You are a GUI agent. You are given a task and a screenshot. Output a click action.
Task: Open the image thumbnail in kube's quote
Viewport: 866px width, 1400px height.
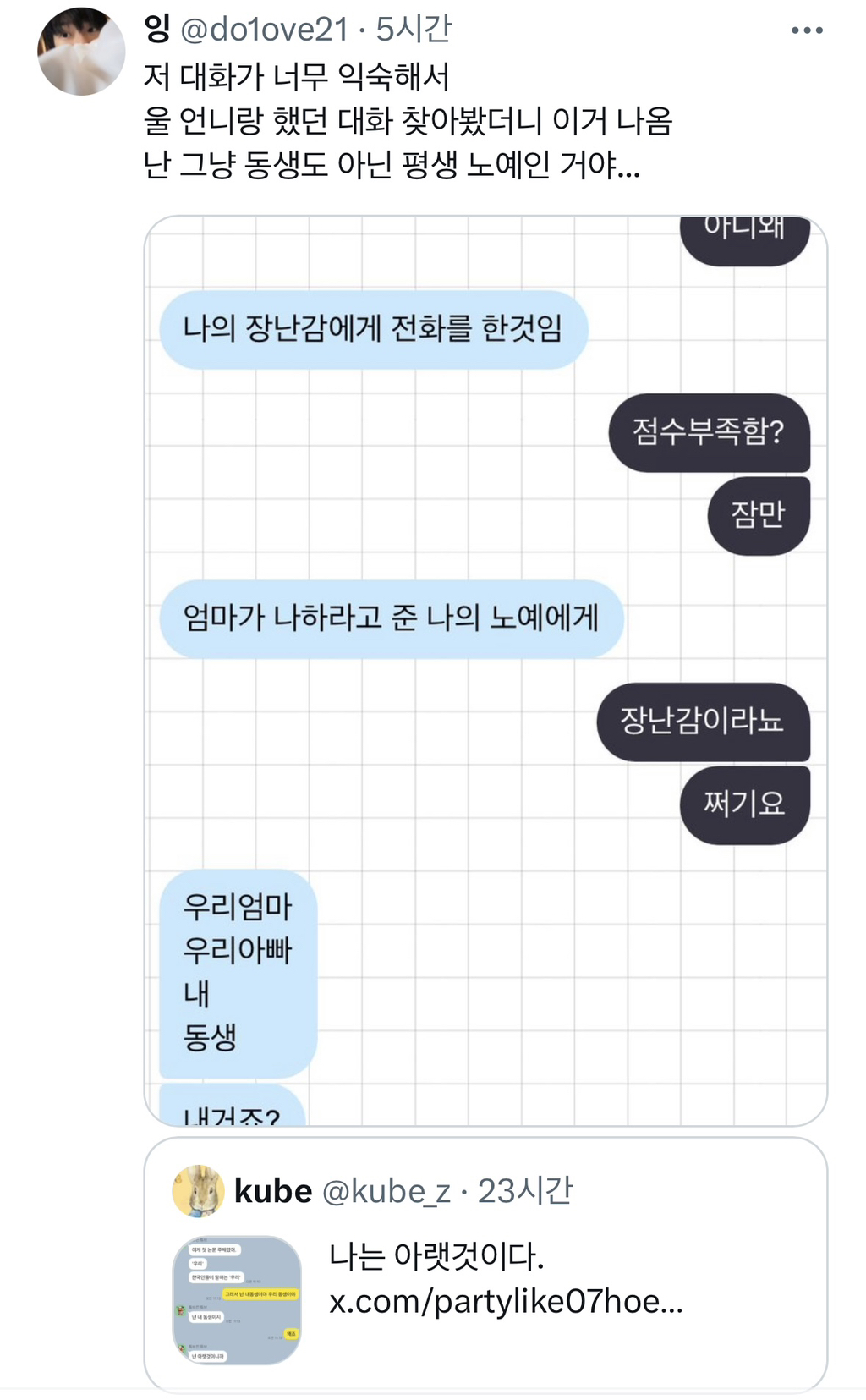[237, 1299]
